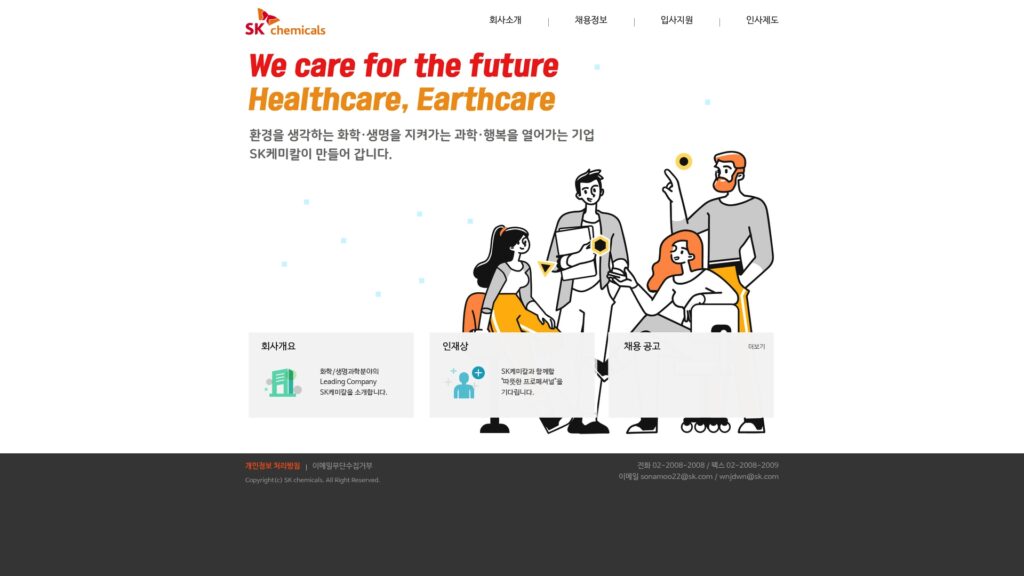This screenshot has height=576, width=1024.
Task: Open the 회사개요 card
Action: pyautogui.click(x=331, y=375)
